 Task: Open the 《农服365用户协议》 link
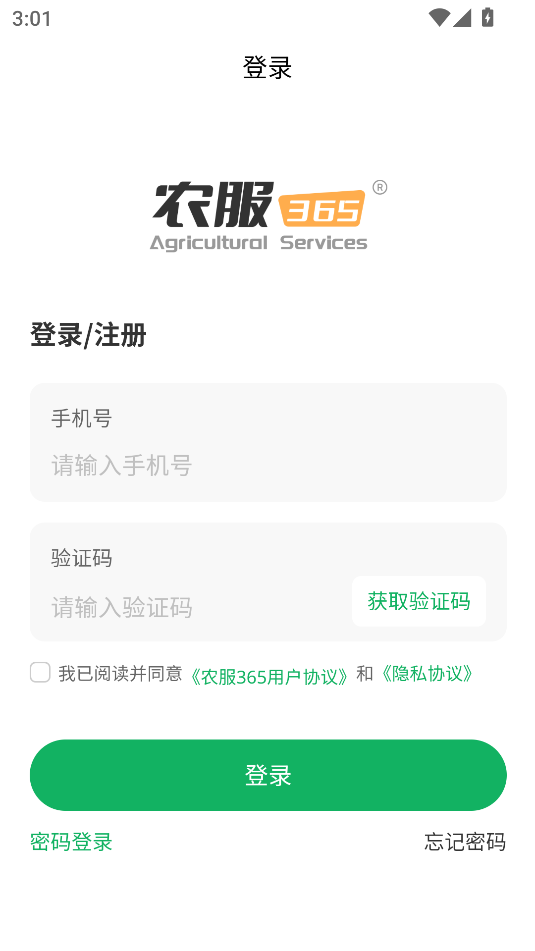(270, 676)
